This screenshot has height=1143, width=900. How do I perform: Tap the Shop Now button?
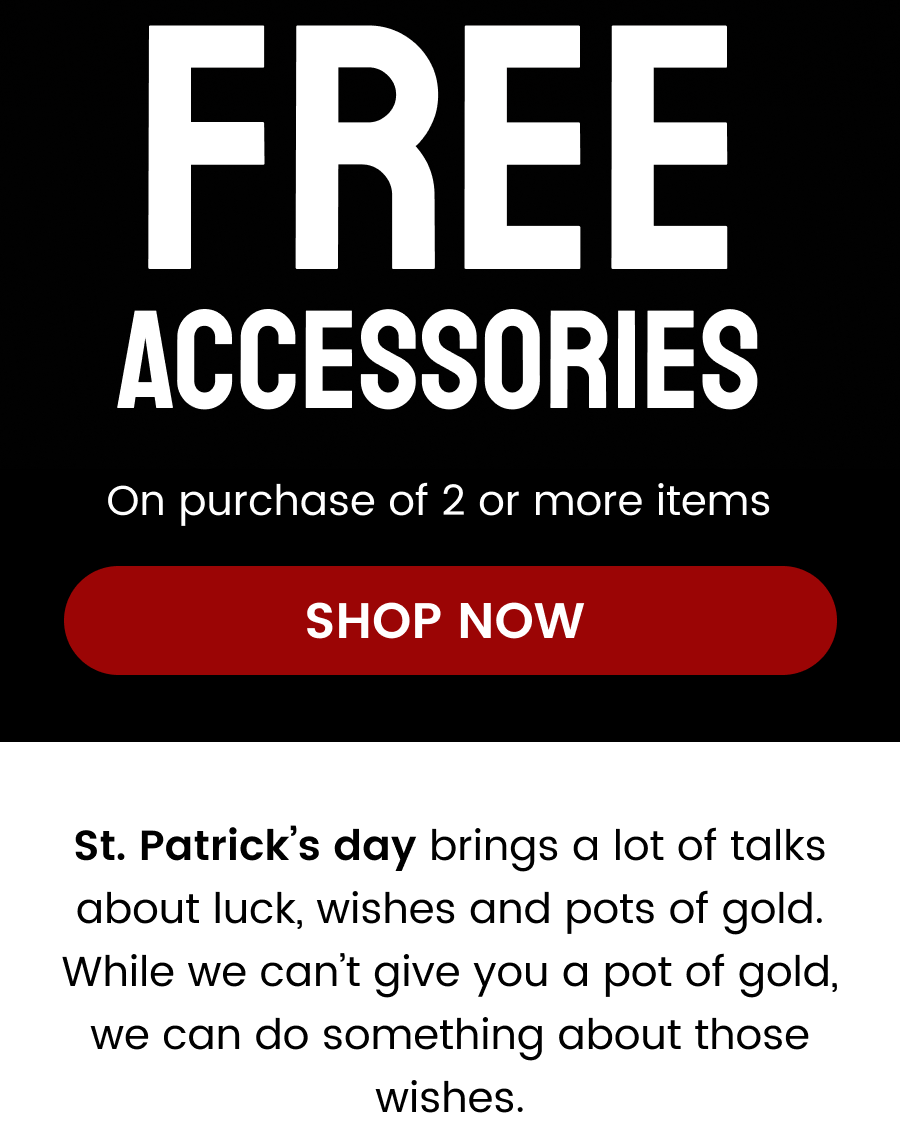[450, 621]
